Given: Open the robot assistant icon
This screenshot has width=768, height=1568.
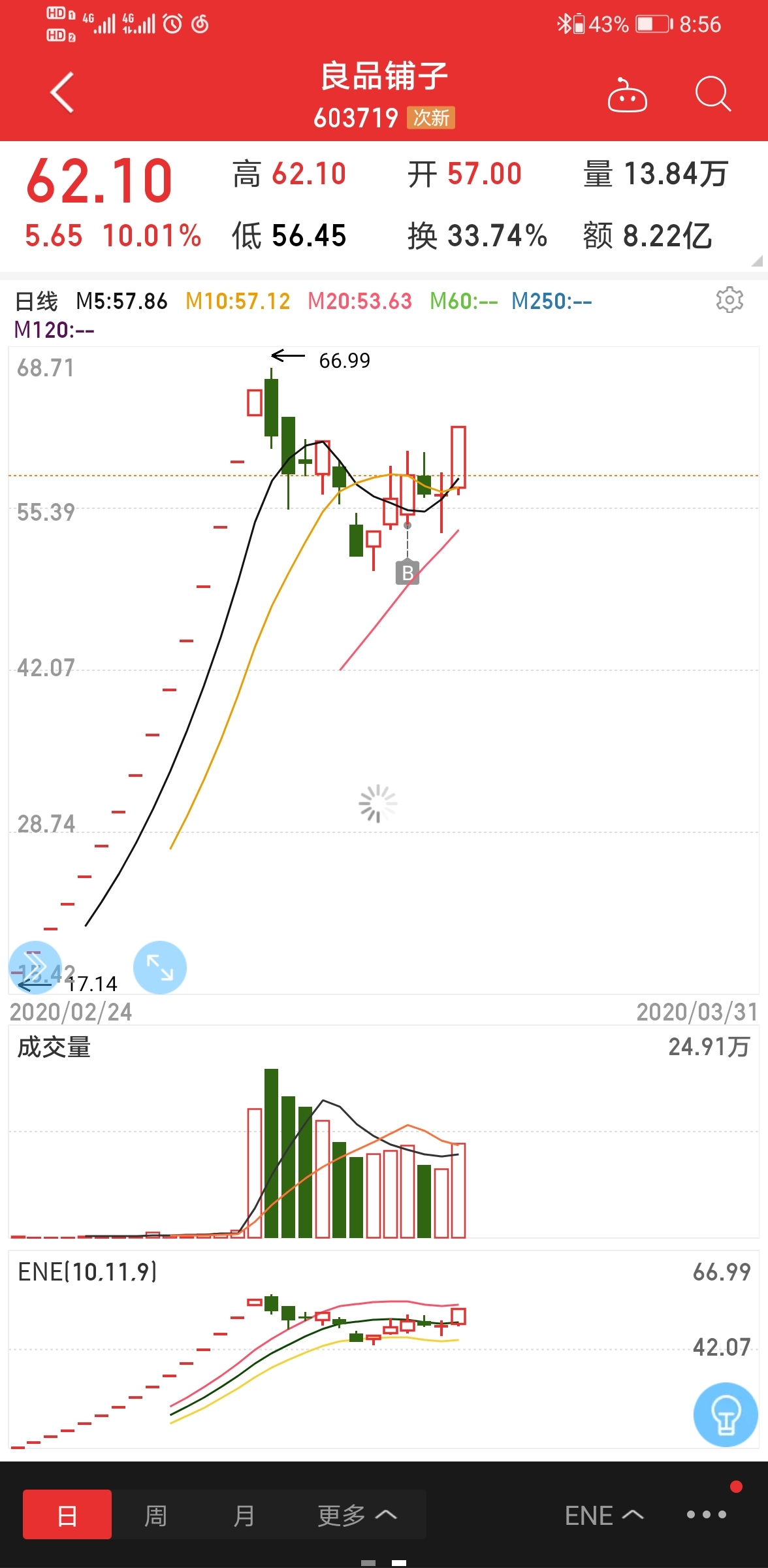Looking at the screenshot, I should [x=627, y=95].
